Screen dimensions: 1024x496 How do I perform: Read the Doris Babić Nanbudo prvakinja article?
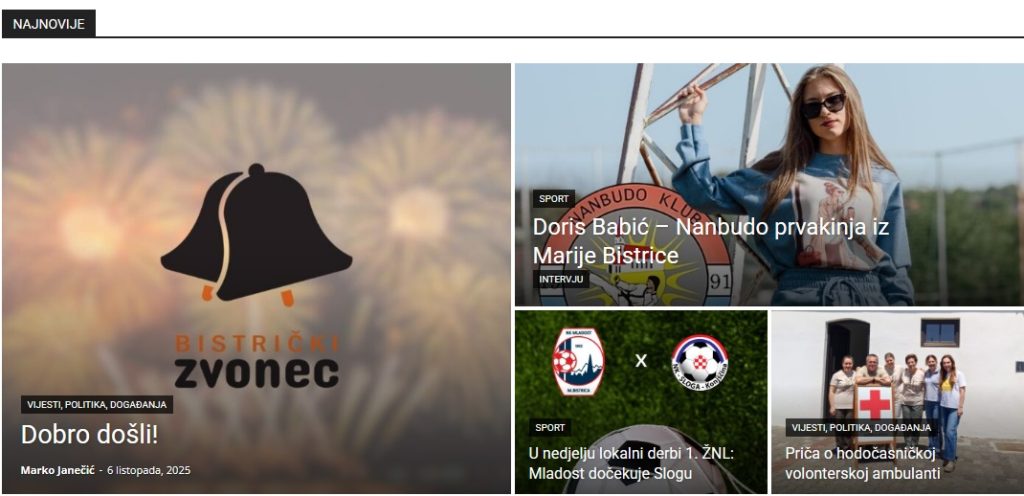pos(710,241)
